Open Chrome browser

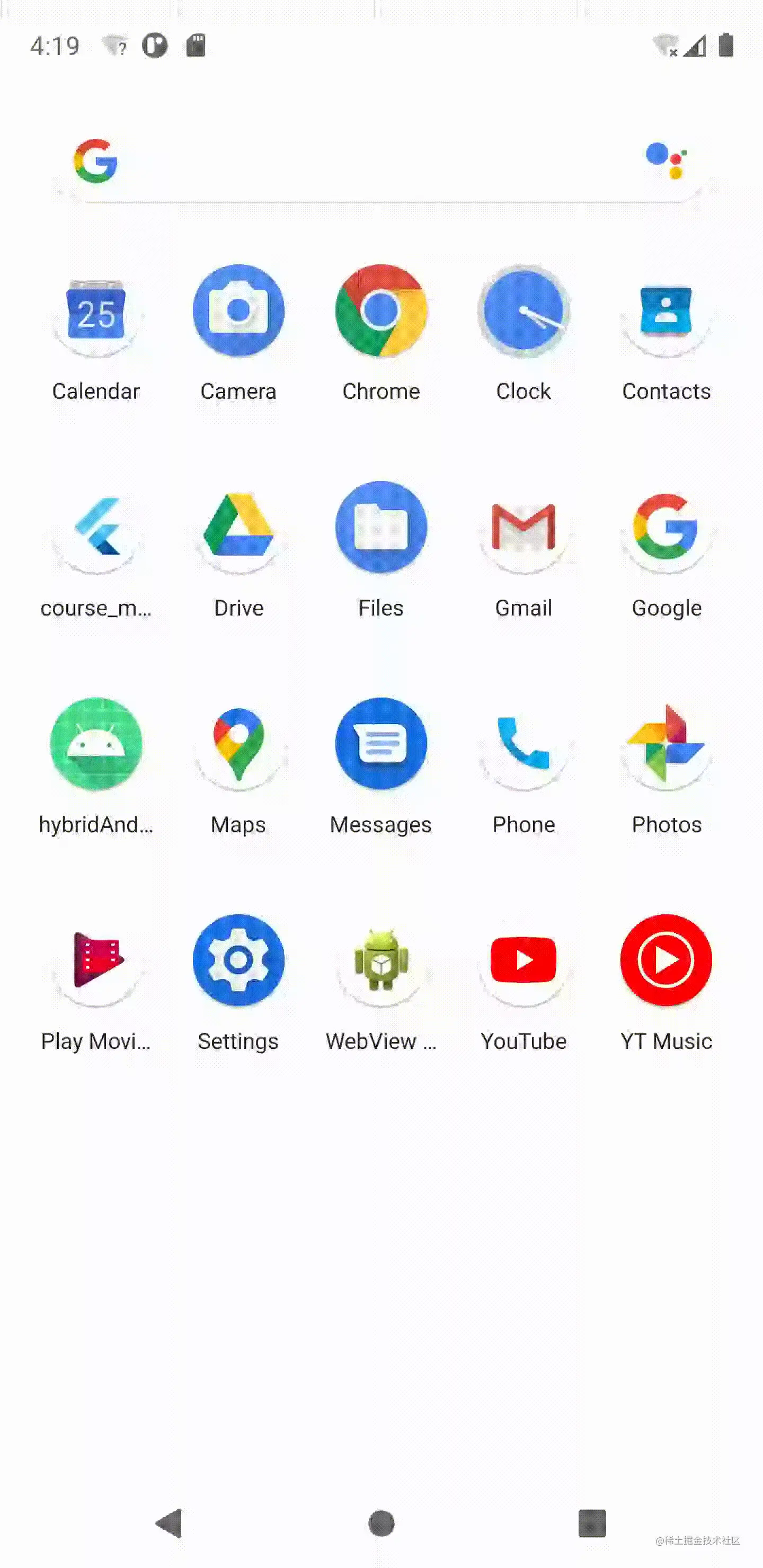point(380,311)
